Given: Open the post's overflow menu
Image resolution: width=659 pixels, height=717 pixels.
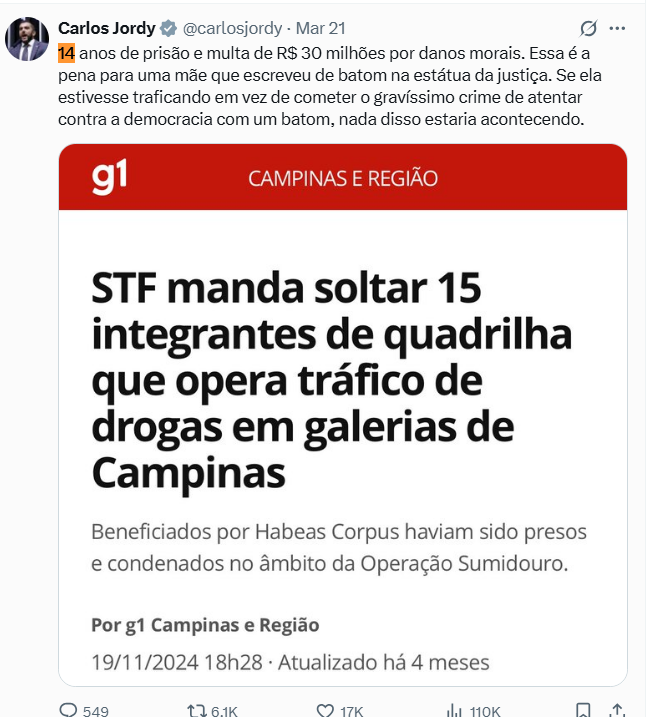Looking at the screenshot, I should tap(618, 28).
